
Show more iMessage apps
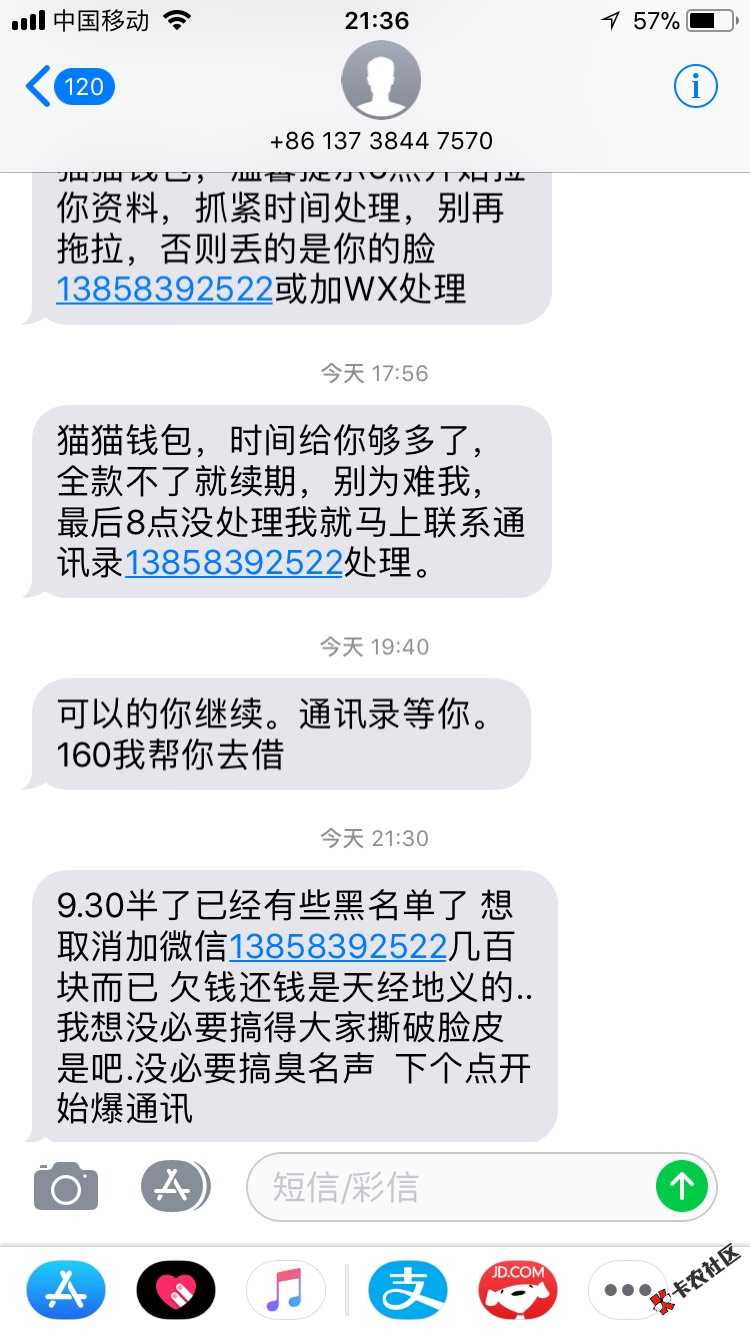pyautogui.click(x=625, y=1290)
